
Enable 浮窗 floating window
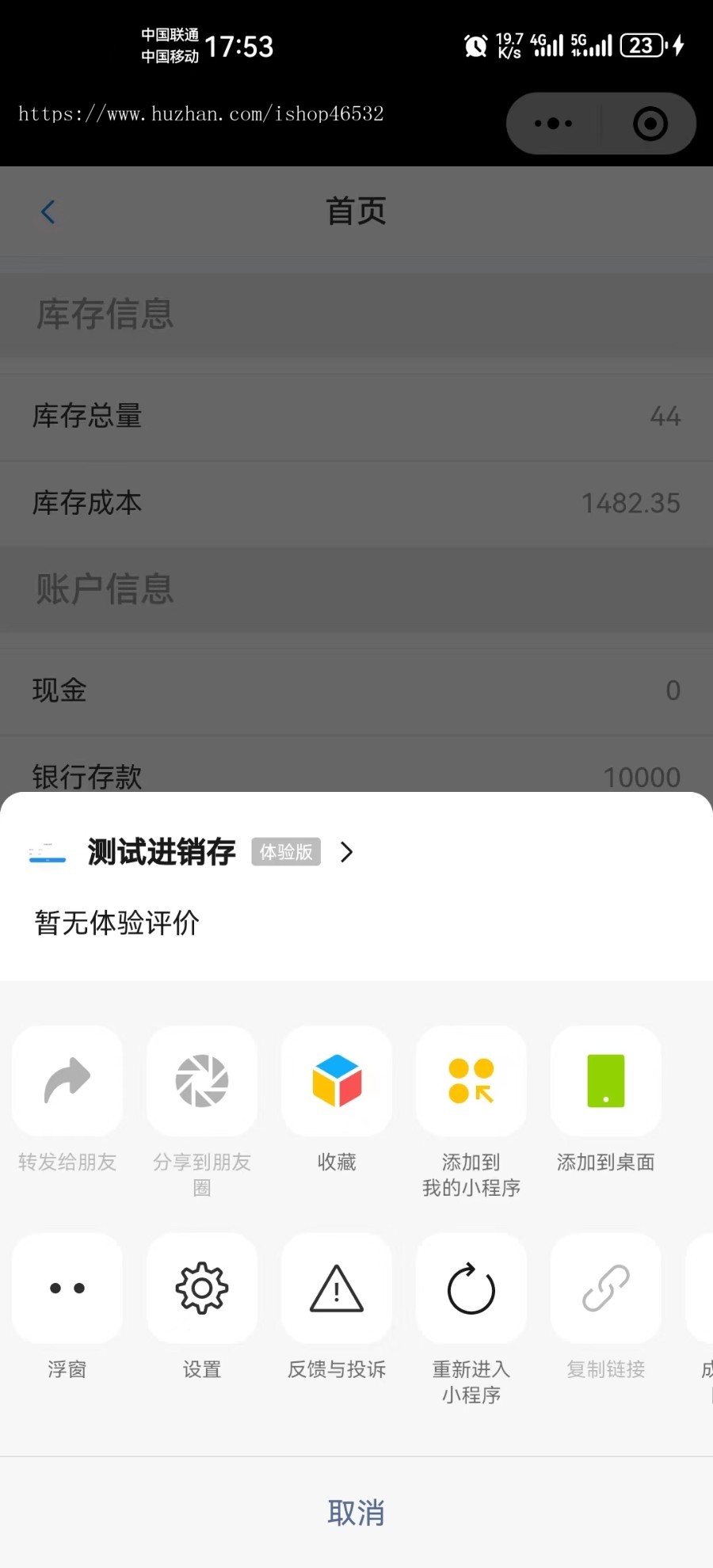click(x=67, y=1288)
